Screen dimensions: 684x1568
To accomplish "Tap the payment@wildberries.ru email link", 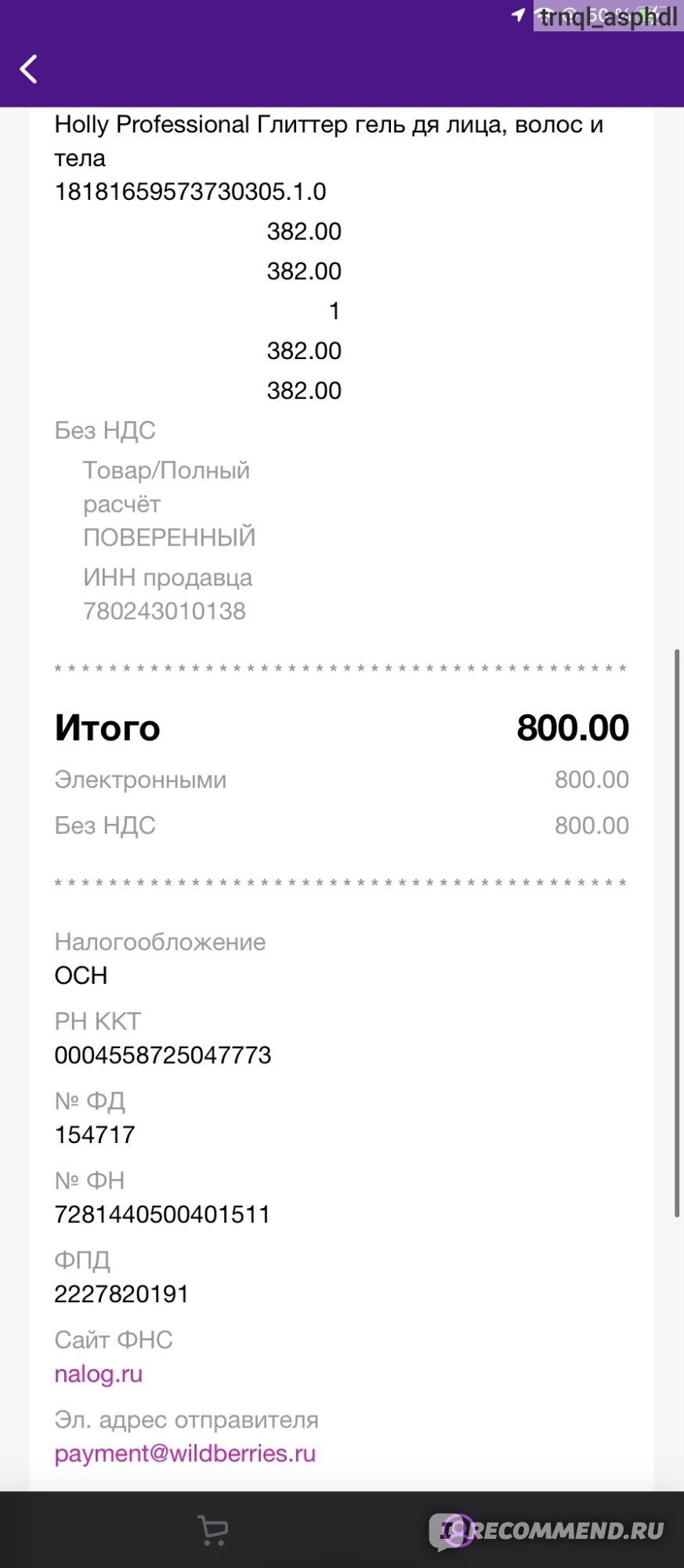I will pyautogui.click(x=185, y=1454).
